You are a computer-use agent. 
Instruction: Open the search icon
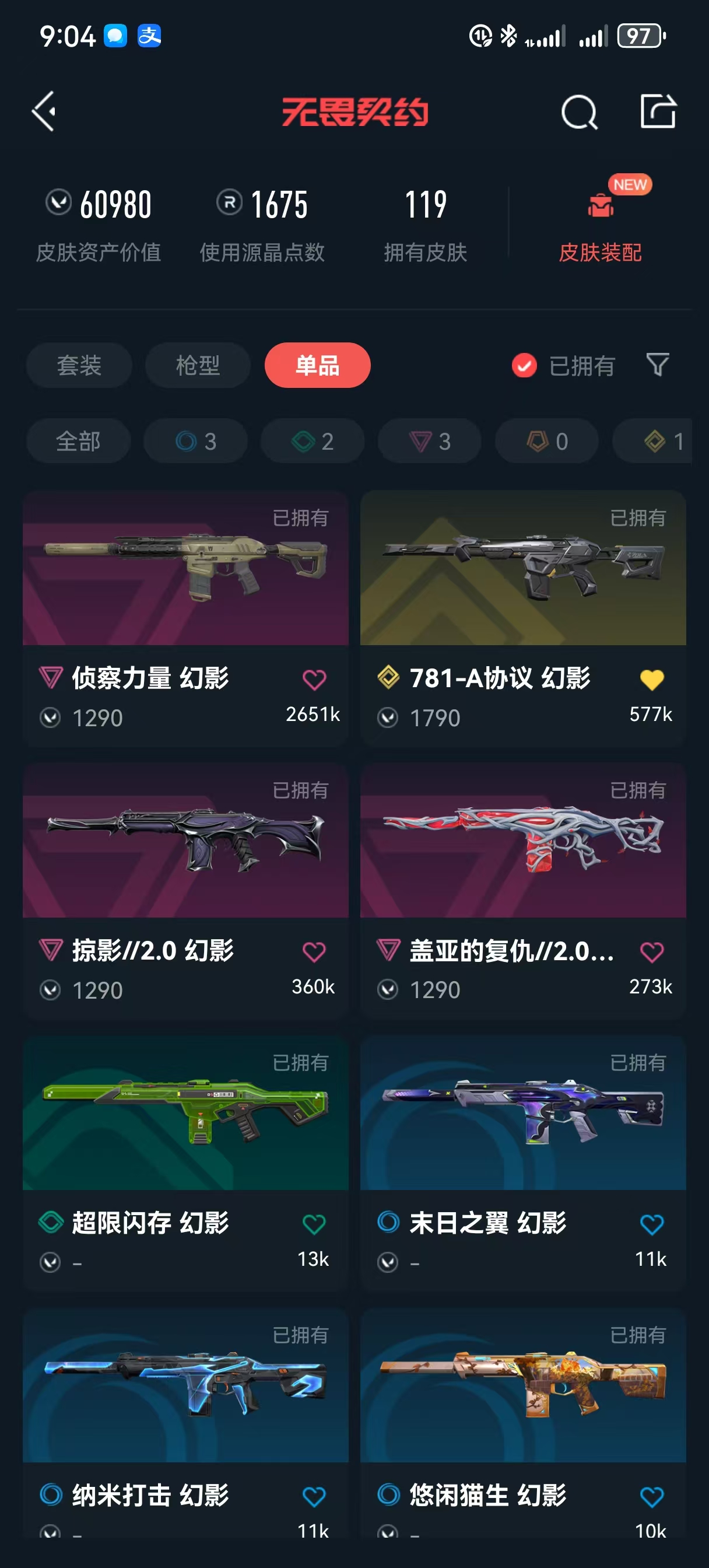(x=580, y=112)
